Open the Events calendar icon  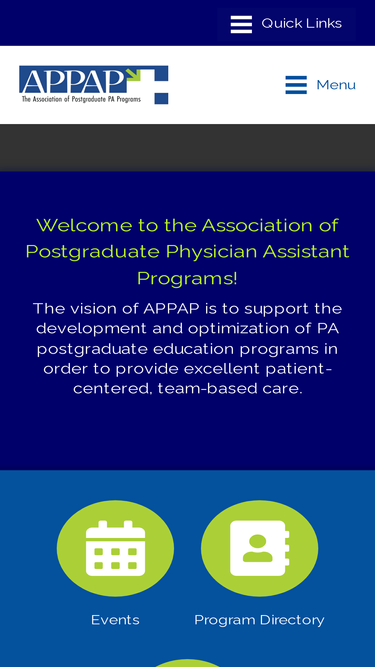pyautogui.click(x=115, y=548)
